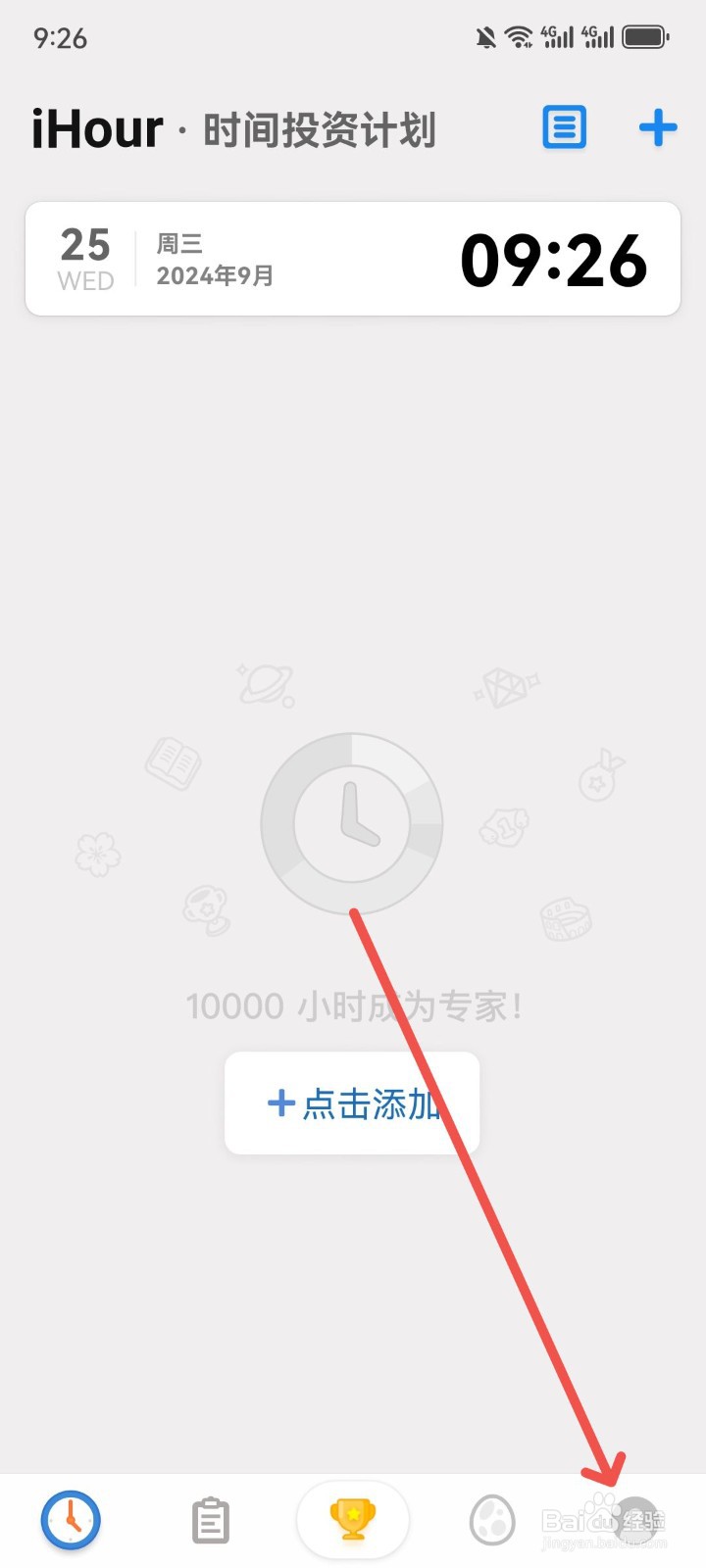Open the list view icon in header

tap(564, 127)
